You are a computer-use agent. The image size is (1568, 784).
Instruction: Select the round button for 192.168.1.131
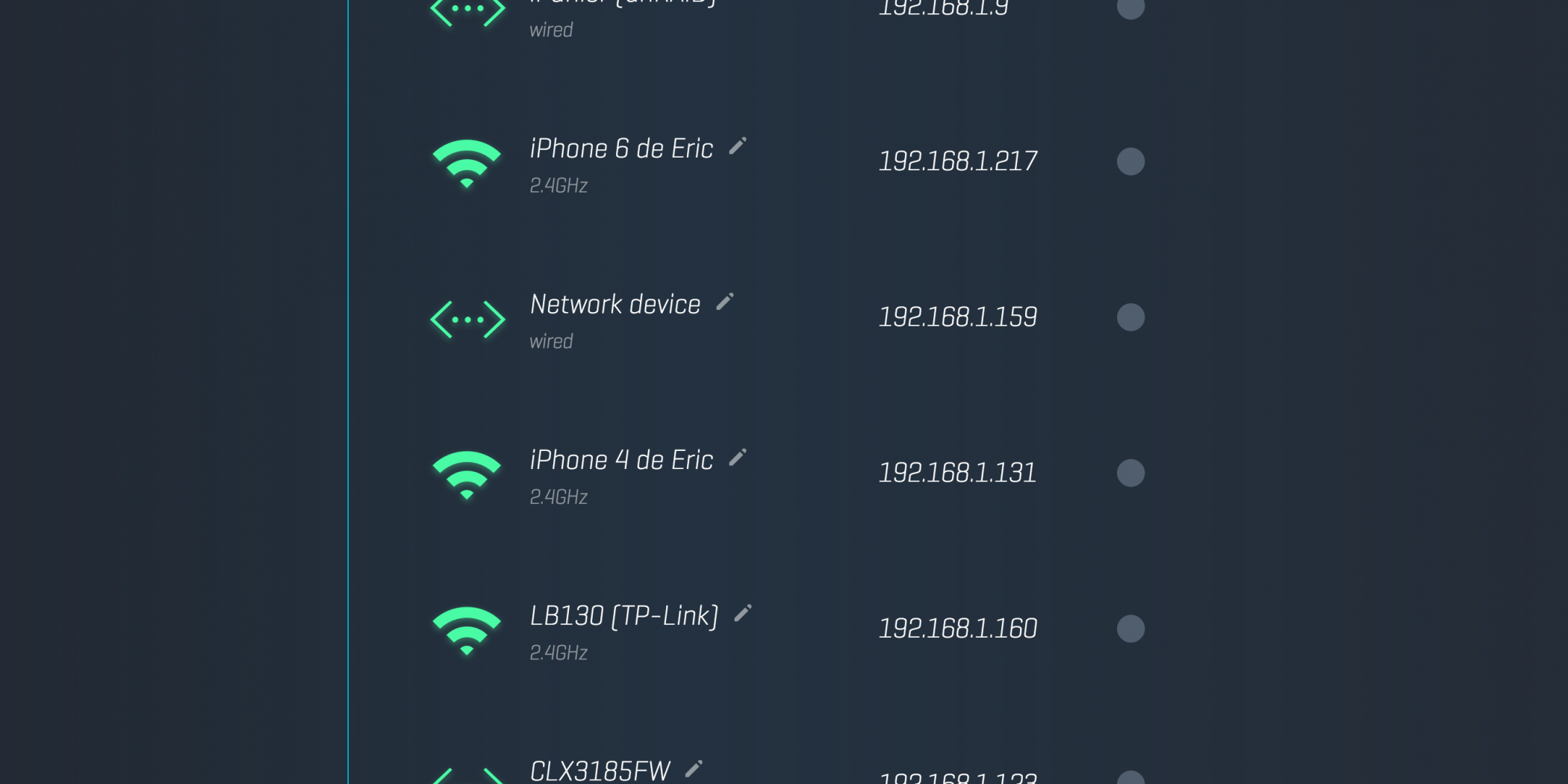tap(1130, 473)
